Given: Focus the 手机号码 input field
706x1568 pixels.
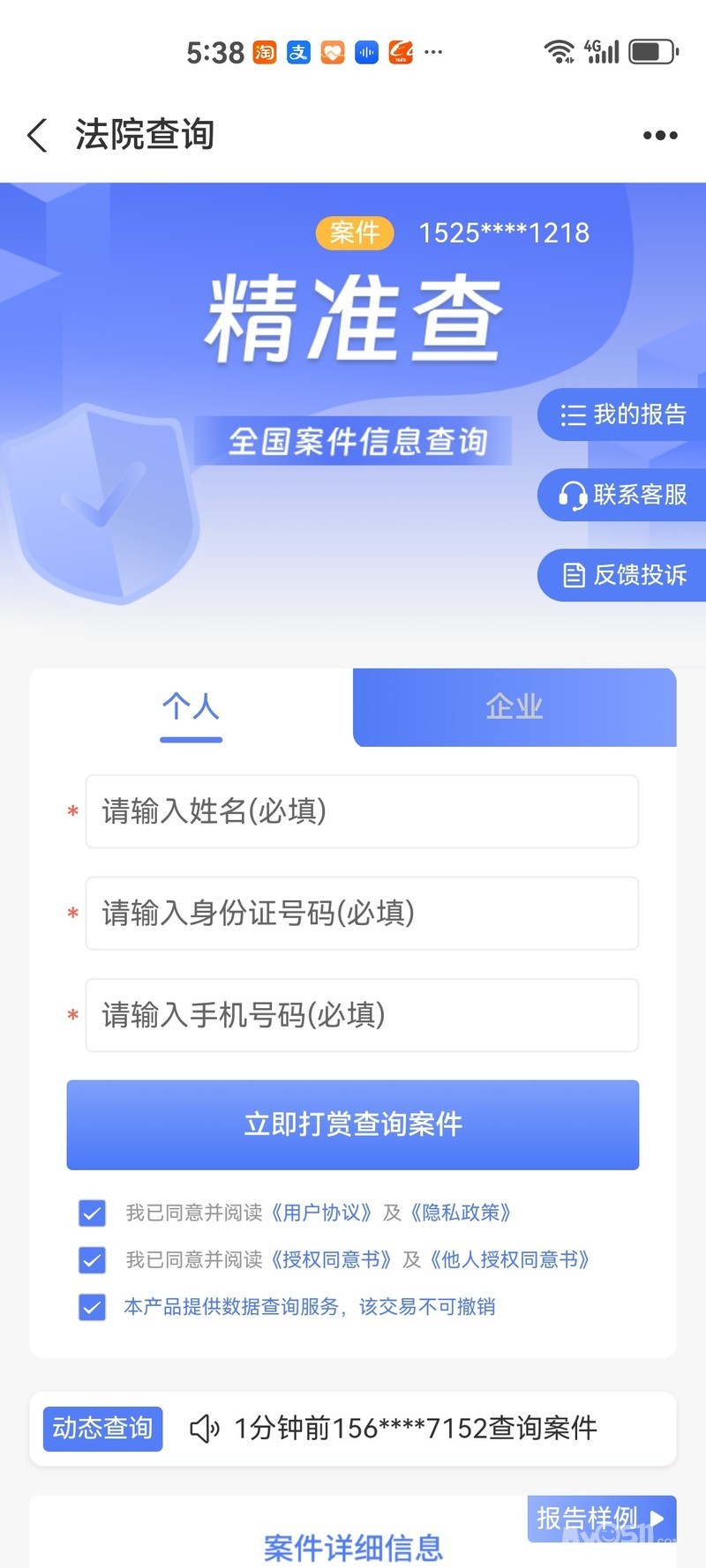Looking at the screenshot, I should [x=362, y=1015].
